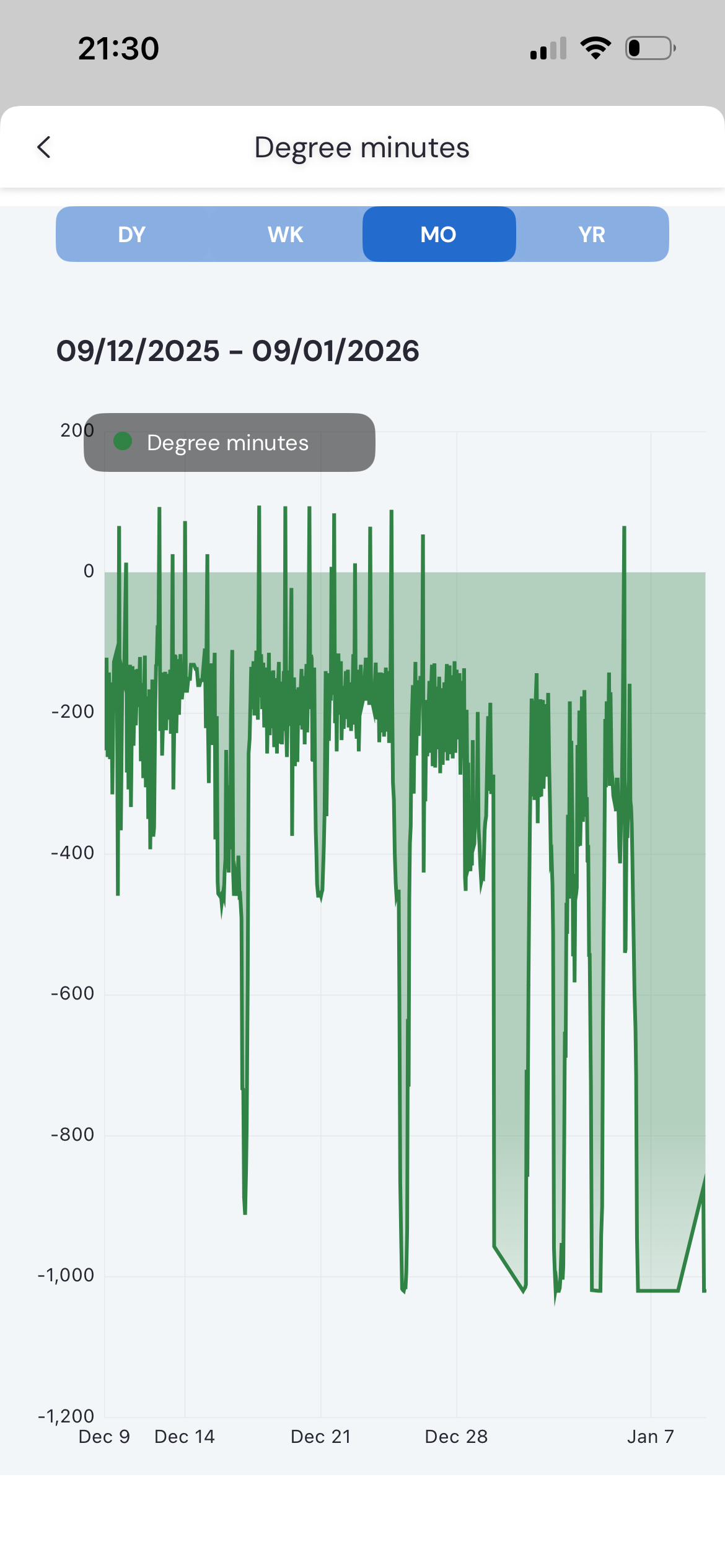Switch to the WK range

coord(285,235)
